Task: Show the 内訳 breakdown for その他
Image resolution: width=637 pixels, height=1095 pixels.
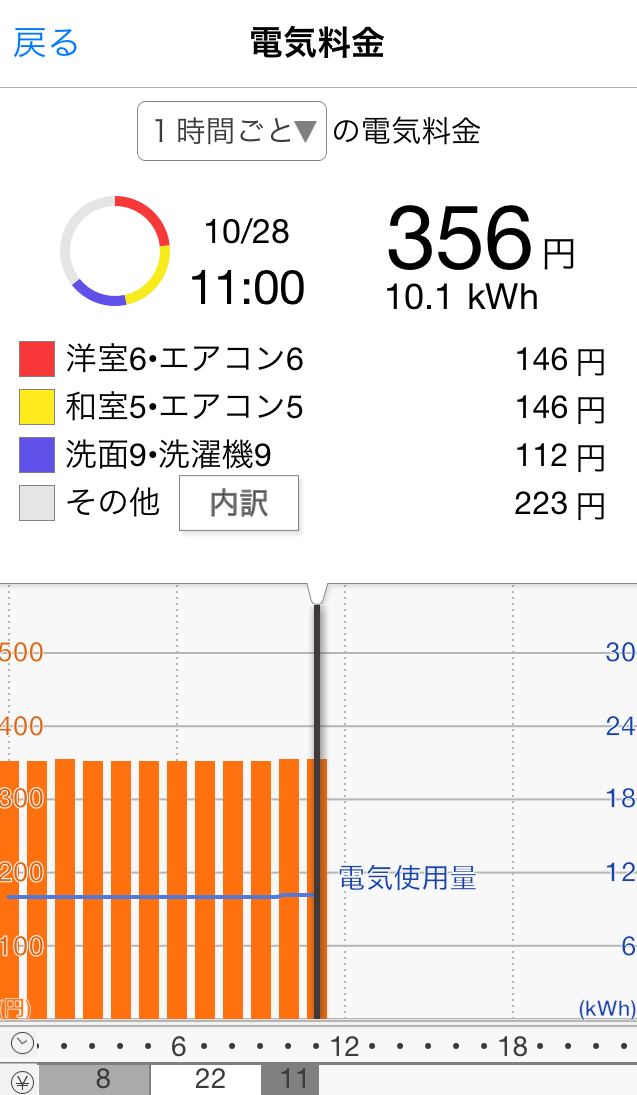Action: coord(239,503)
